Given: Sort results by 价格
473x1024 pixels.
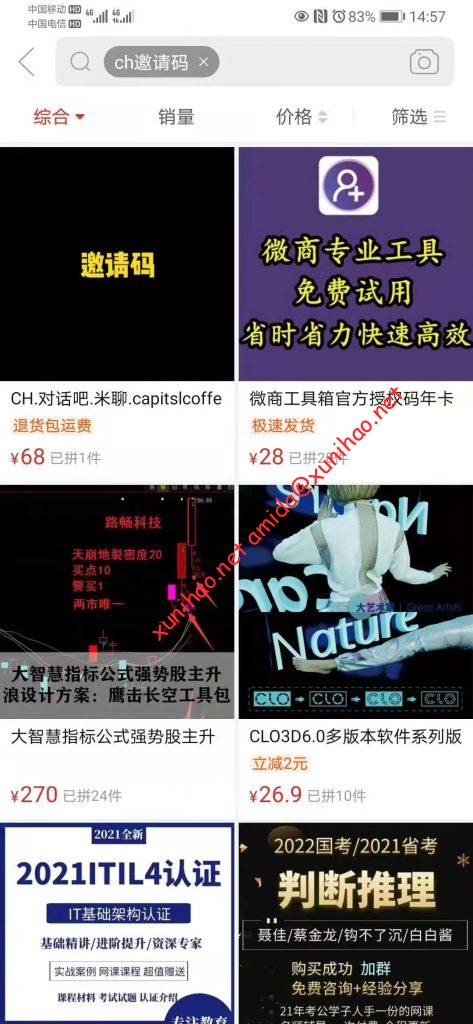Looking at the screenshot, I should pos(301,117).
